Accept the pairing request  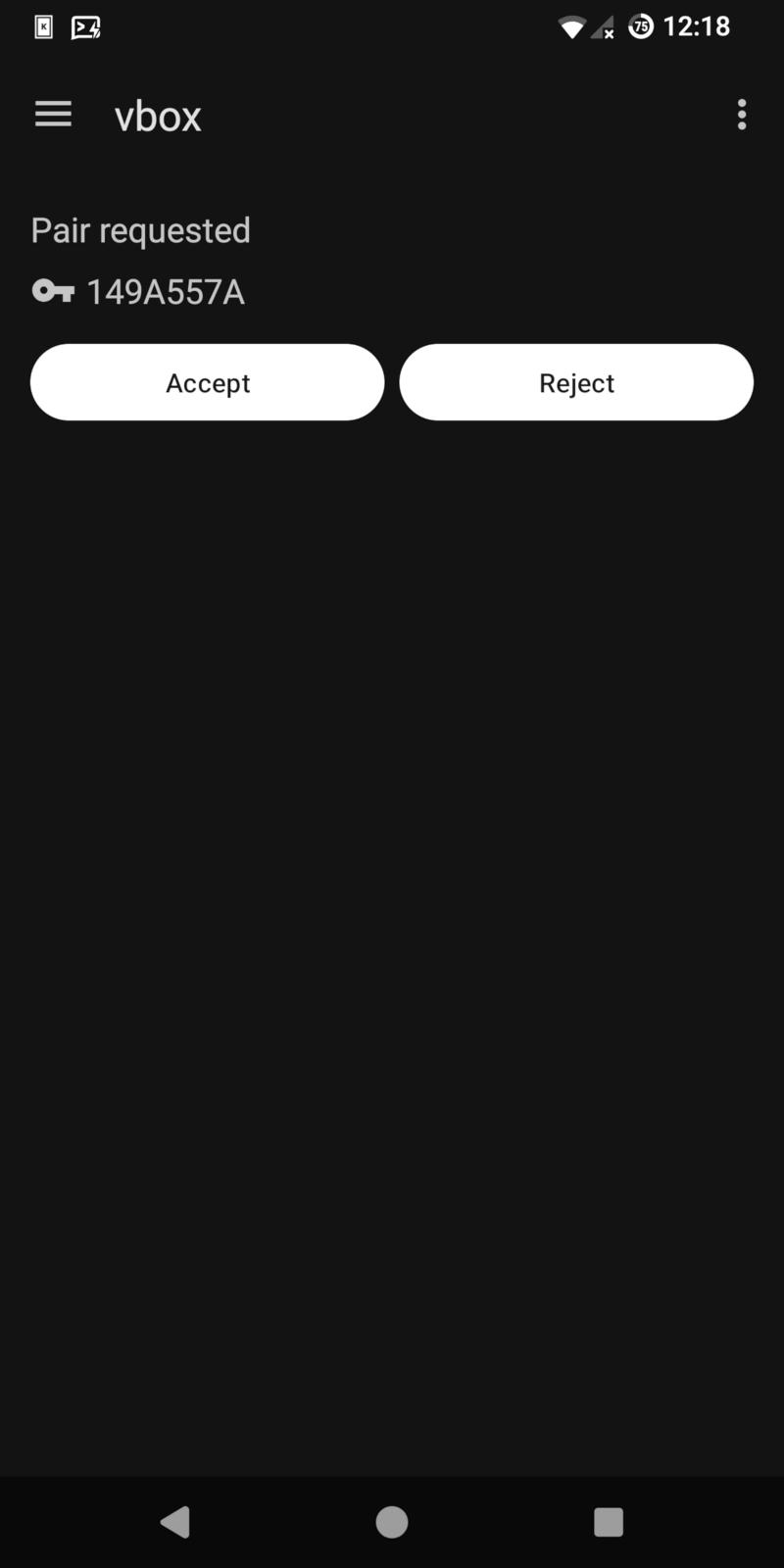(208, 382)
